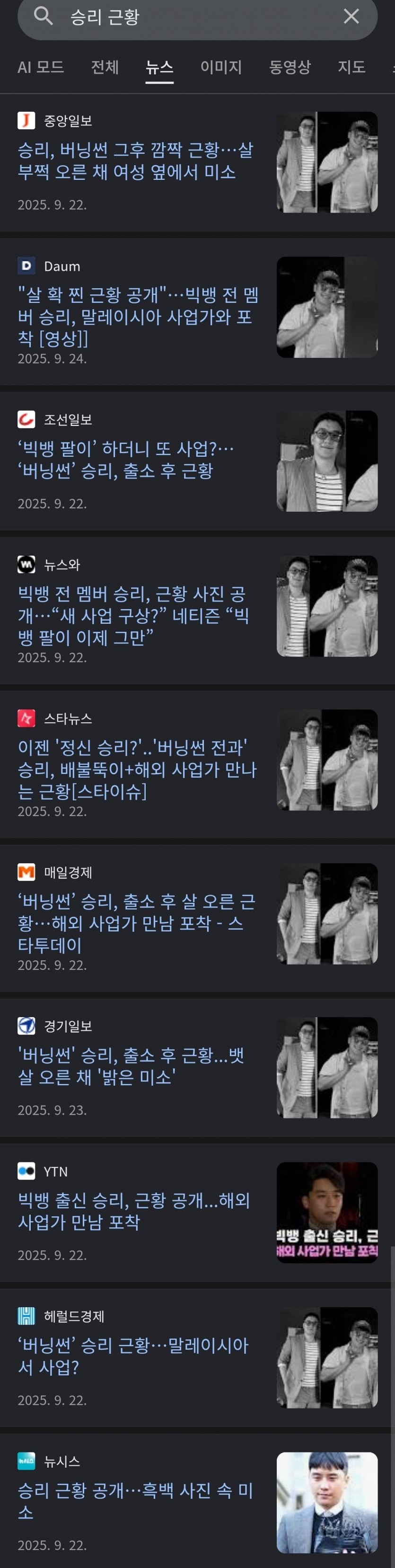This screenshot has width=395, height=1568.
Task: Read the 뉴시스 흑백 사진 article
Action: (134, 1501)
